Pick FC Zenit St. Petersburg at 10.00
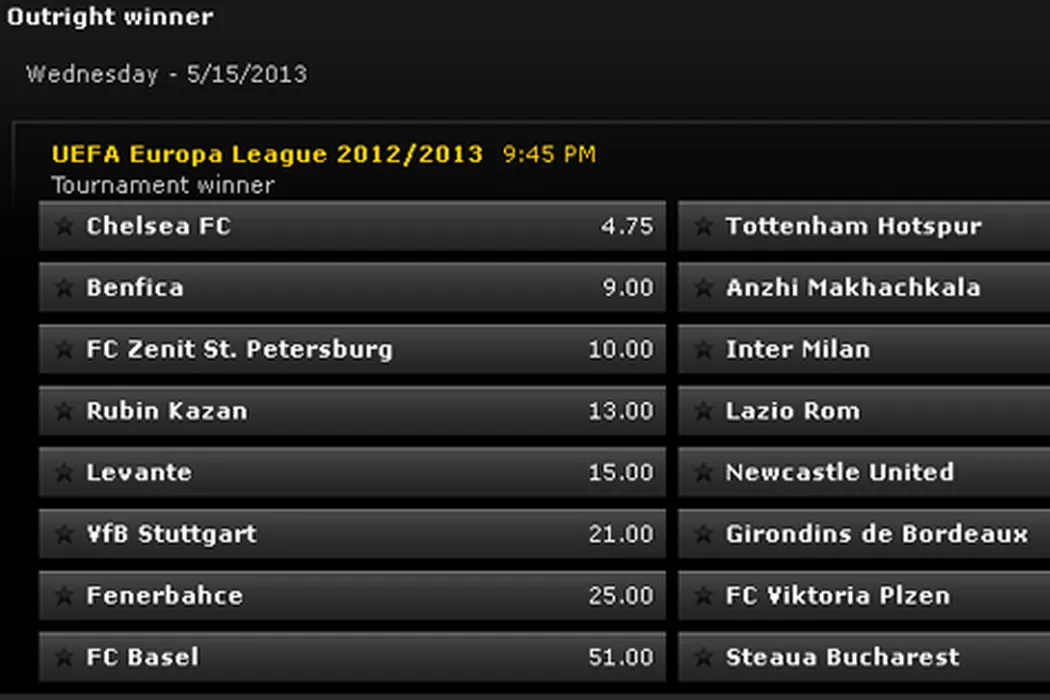This screenshot has width=1050, height=700. tap(352, 350)
